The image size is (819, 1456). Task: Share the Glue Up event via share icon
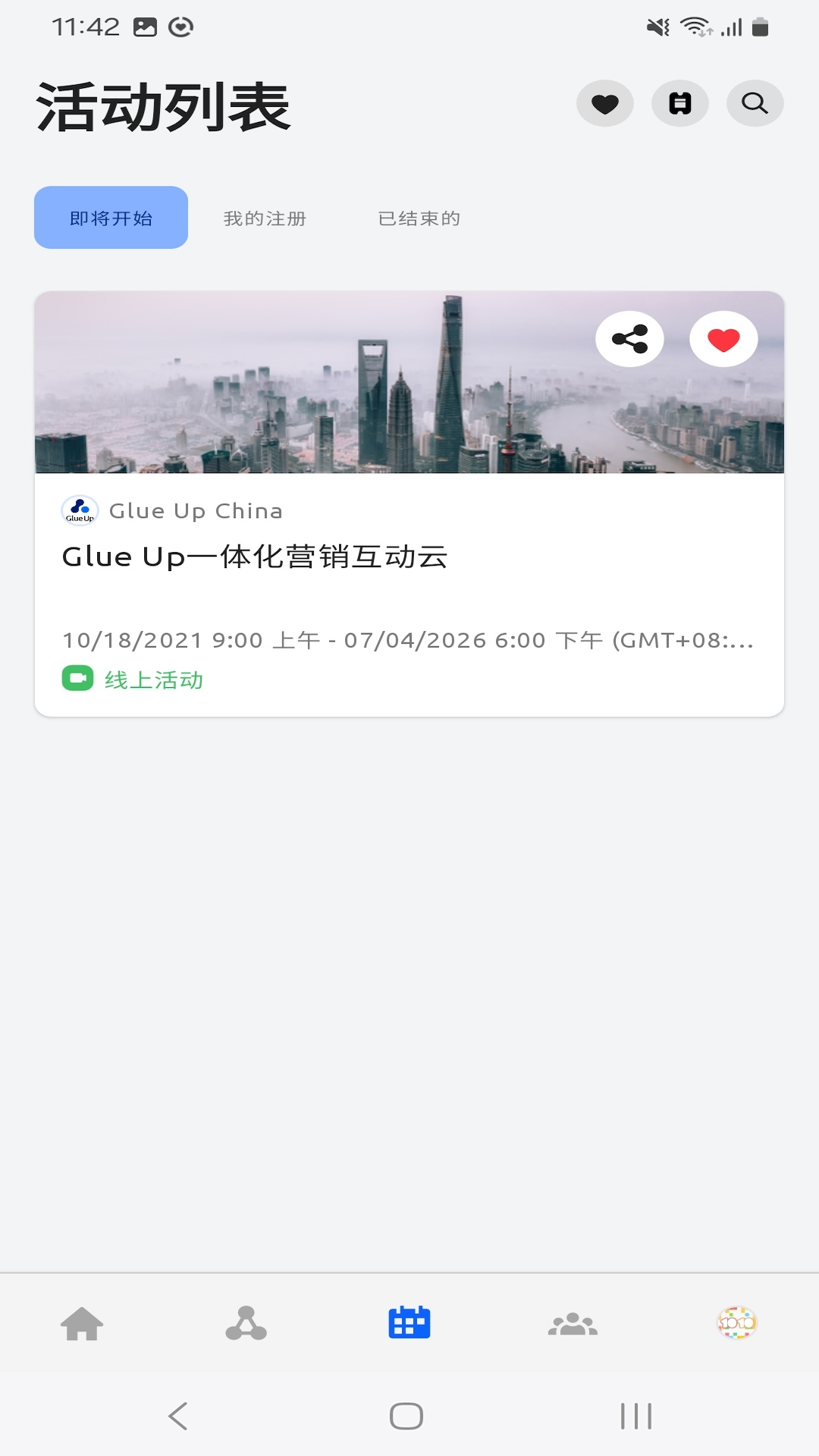click(630, 339)
